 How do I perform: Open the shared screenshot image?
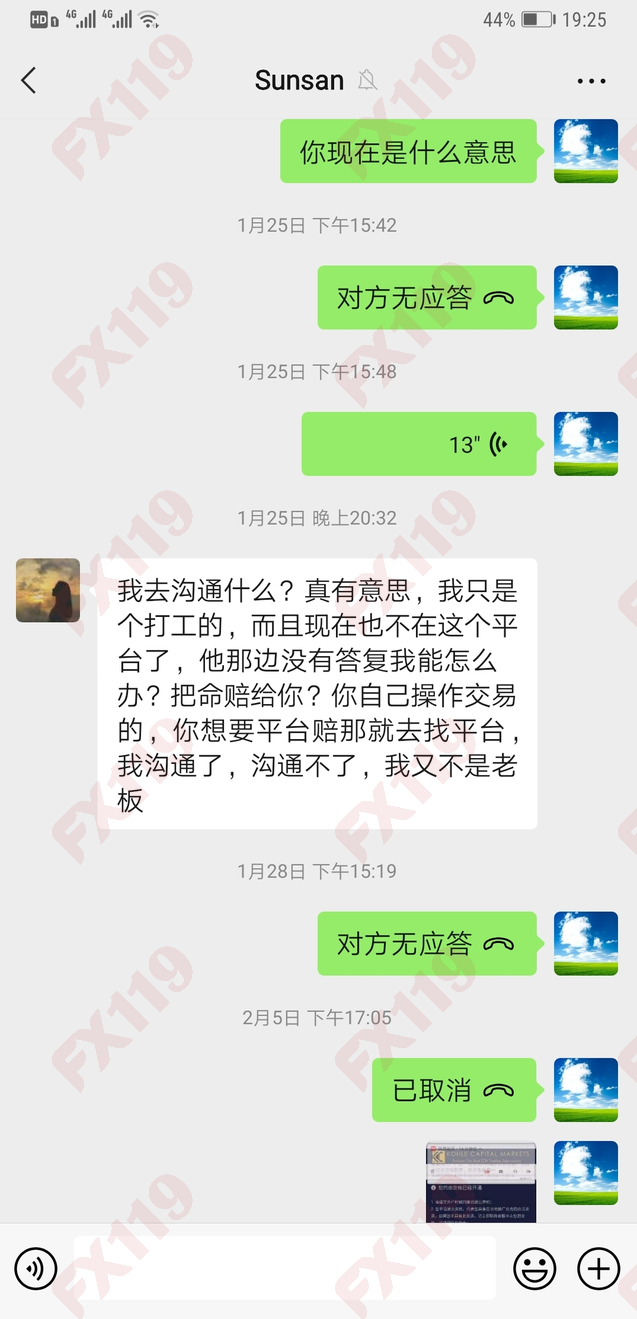click(x=481, y=1182)
